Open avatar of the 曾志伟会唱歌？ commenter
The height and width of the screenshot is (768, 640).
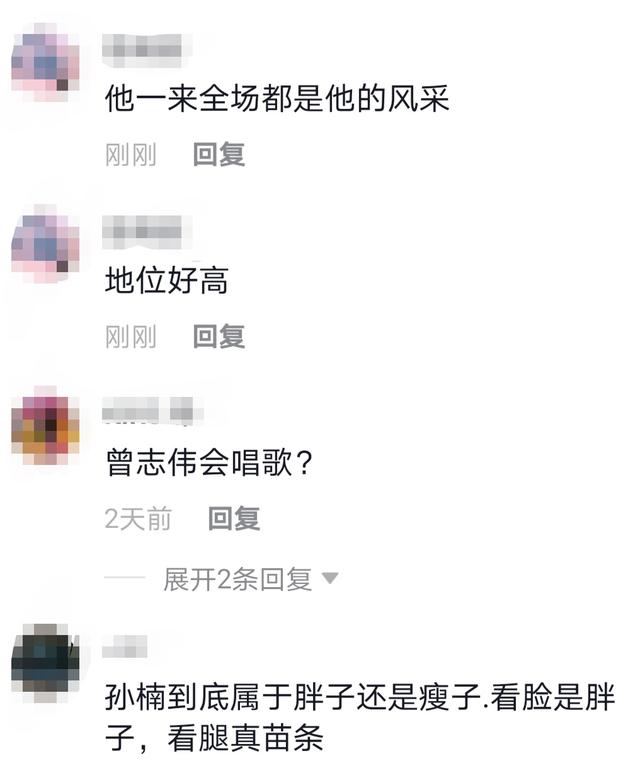(x=45, y=428)
